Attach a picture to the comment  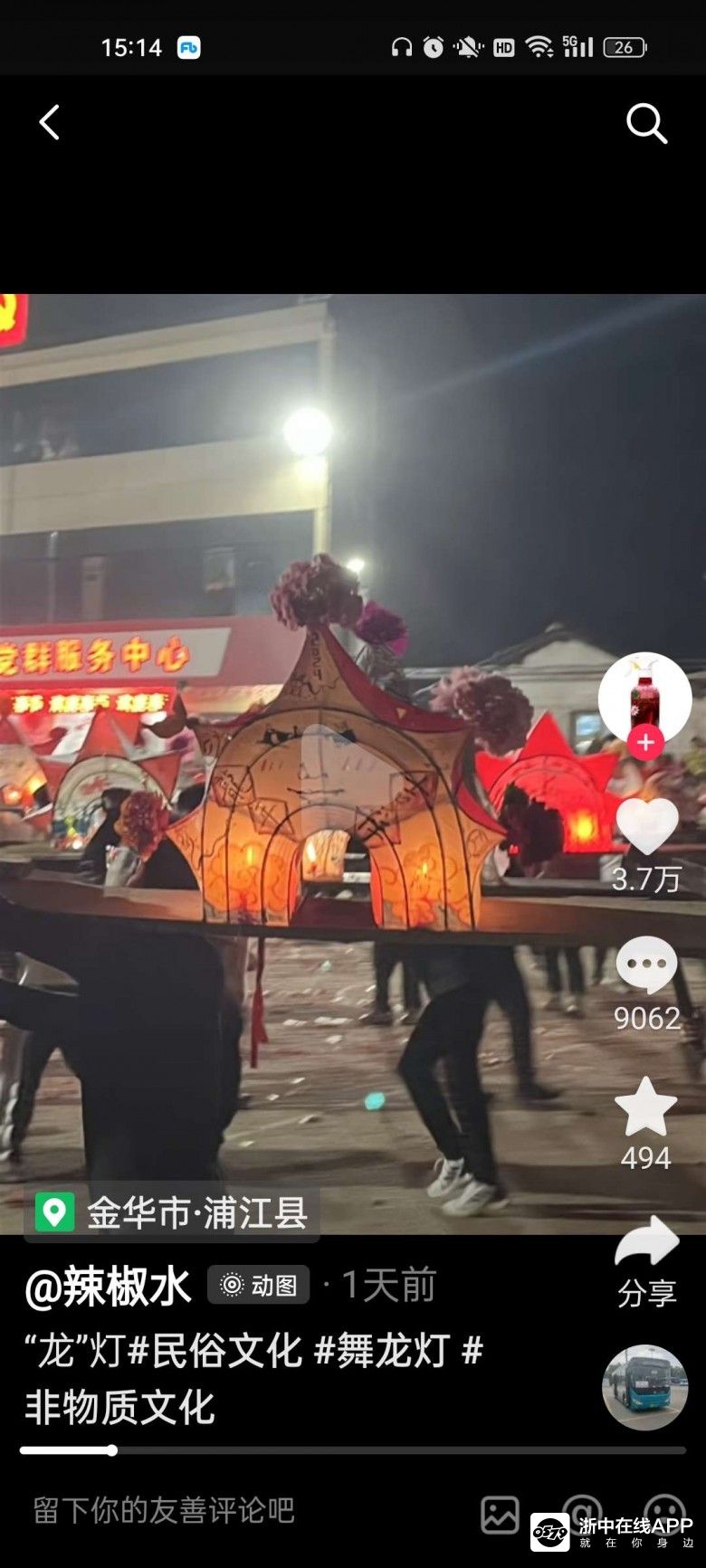(x=500, y=1514)
